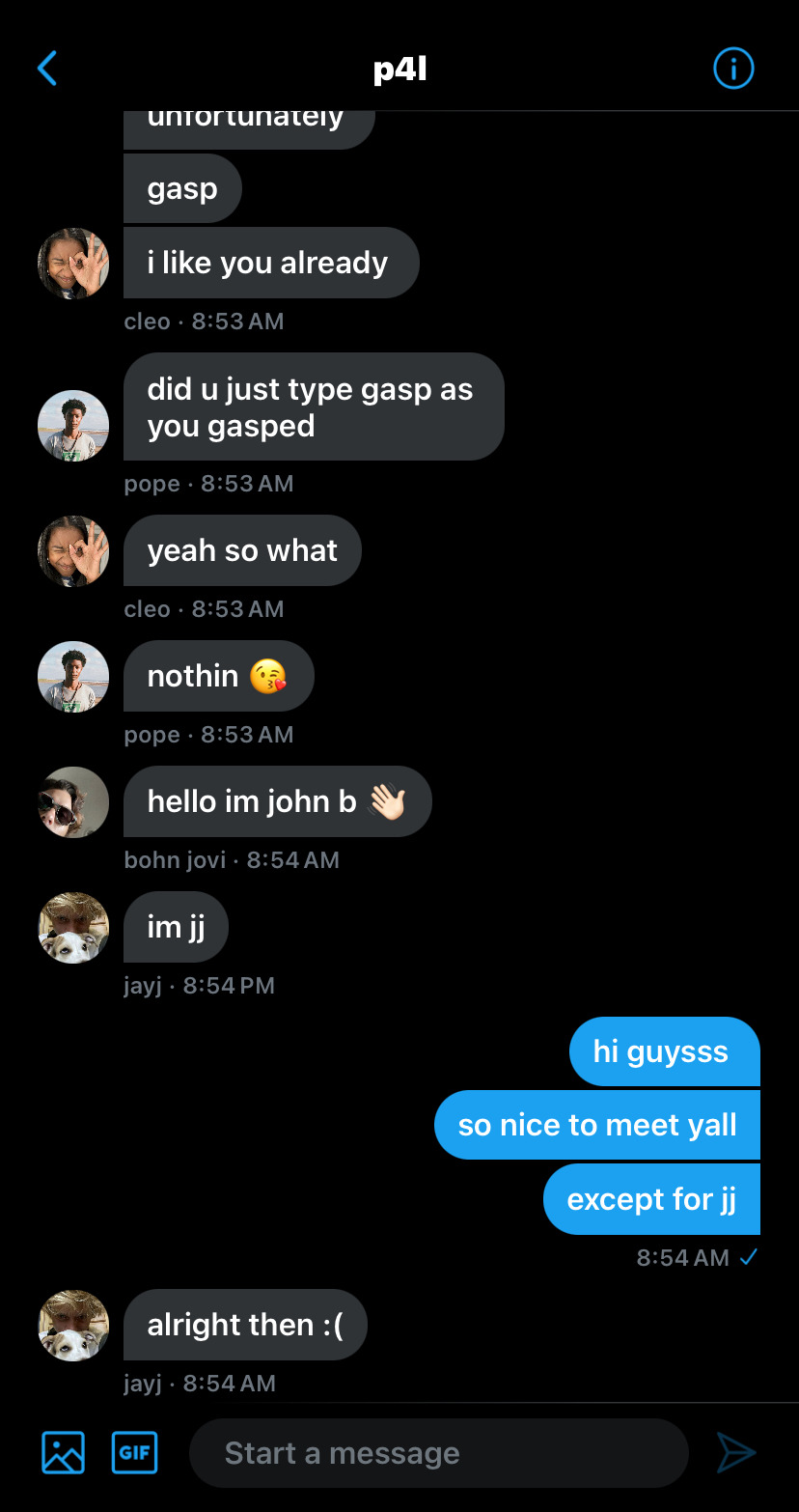Viewport: 799px width, 1512px height.
Task: Attach a photo from the gallery icon
Action: (x=64, y=1452)
